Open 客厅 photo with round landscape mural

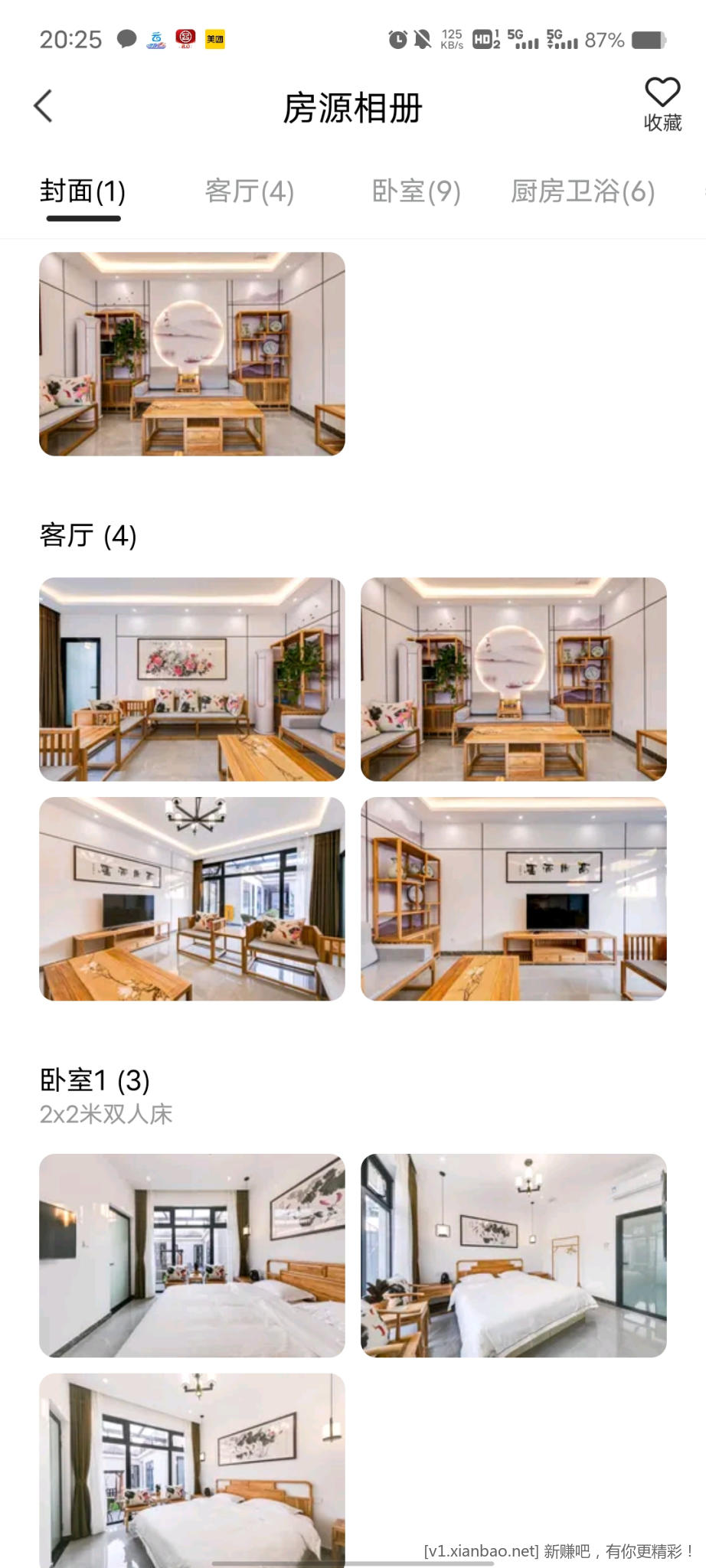pos(514,679)
